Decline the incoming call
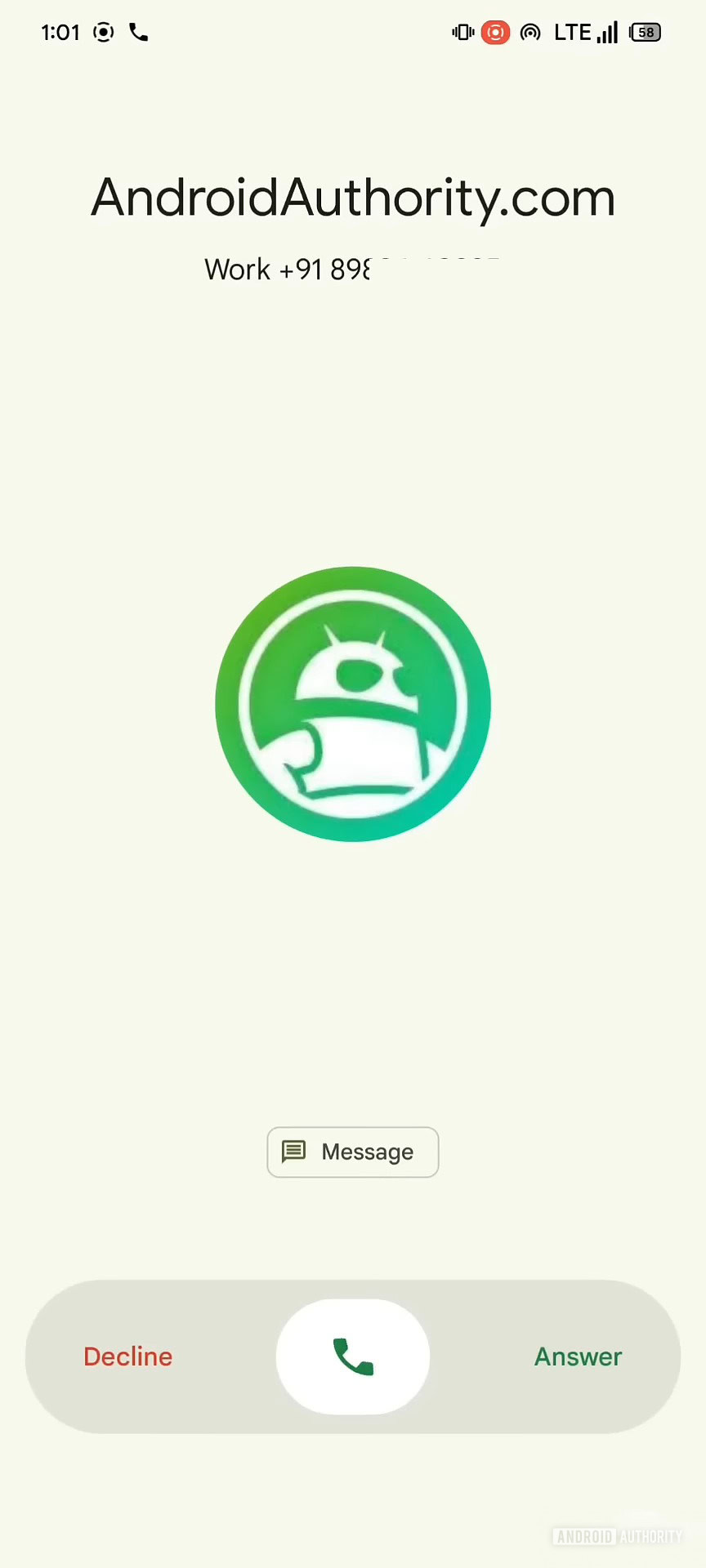 (128, 1356)
